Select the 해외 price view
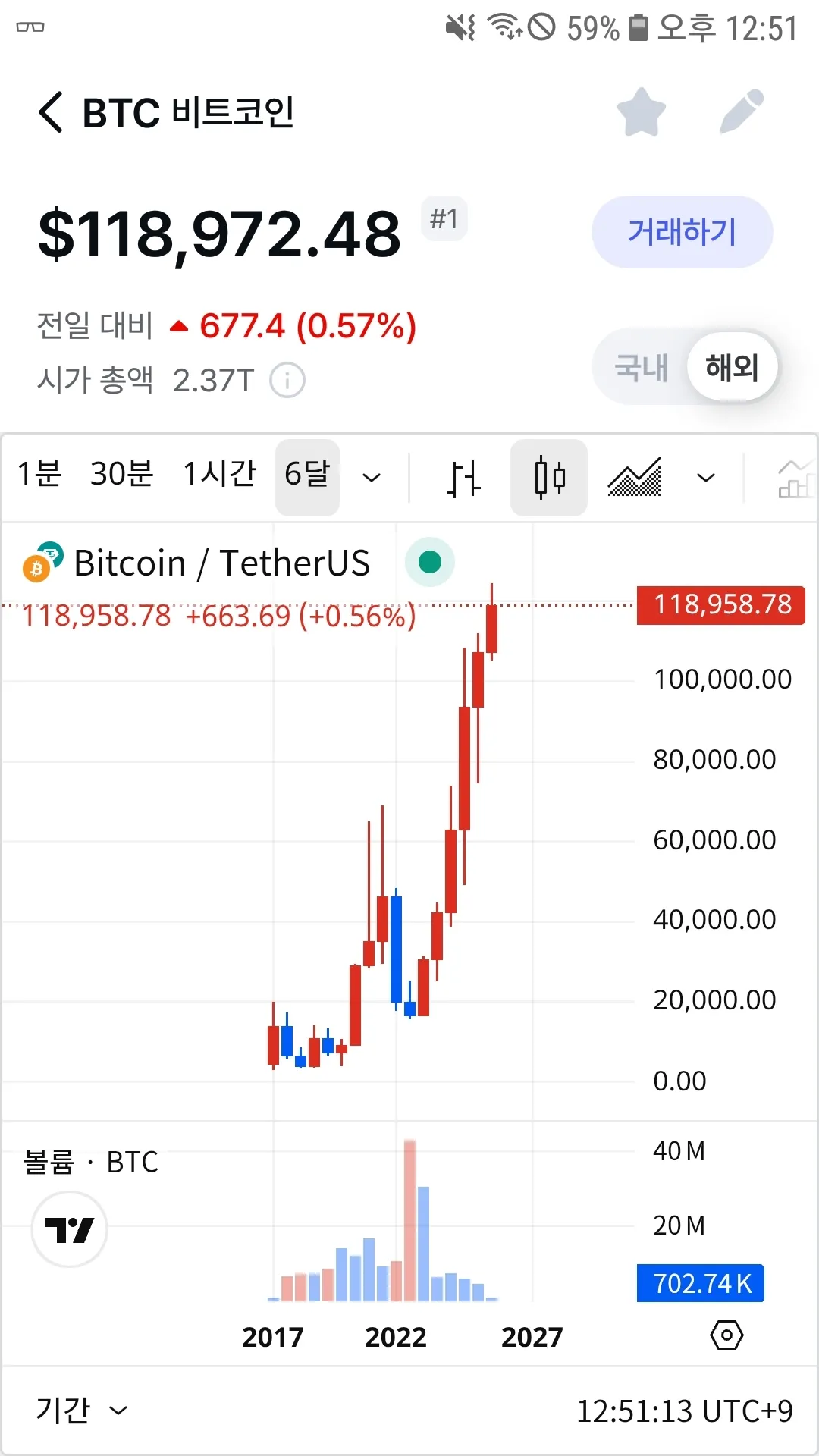Viewport: 819px width, 1456px height. [732, 368]
